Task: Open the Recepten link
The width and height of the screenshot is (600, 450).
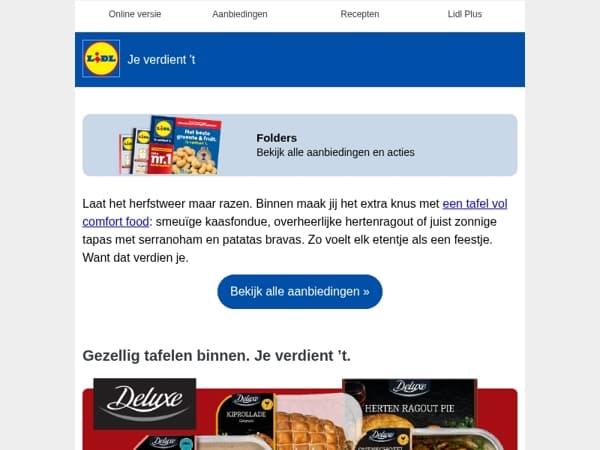Action: point(360,14)
